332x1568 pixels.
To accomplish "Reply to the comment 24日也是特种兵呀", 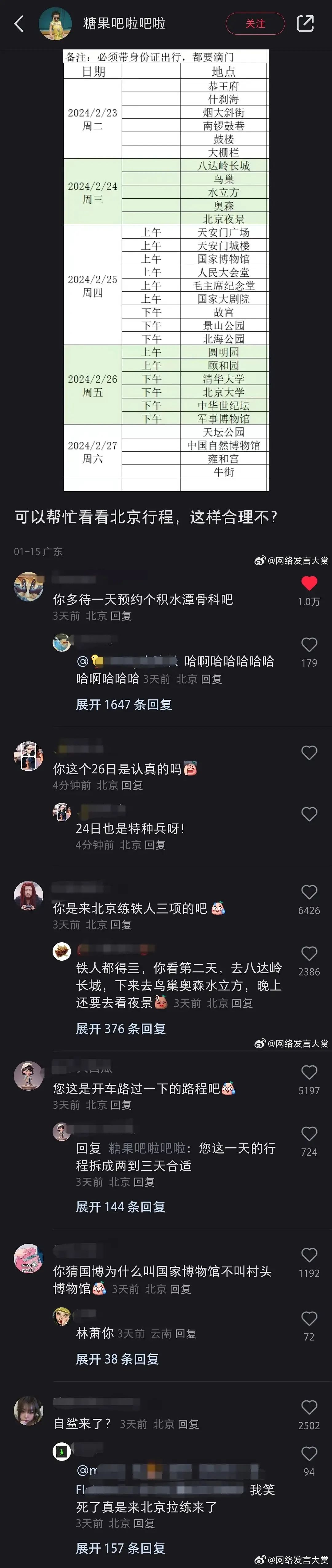I will click(155, 845).
